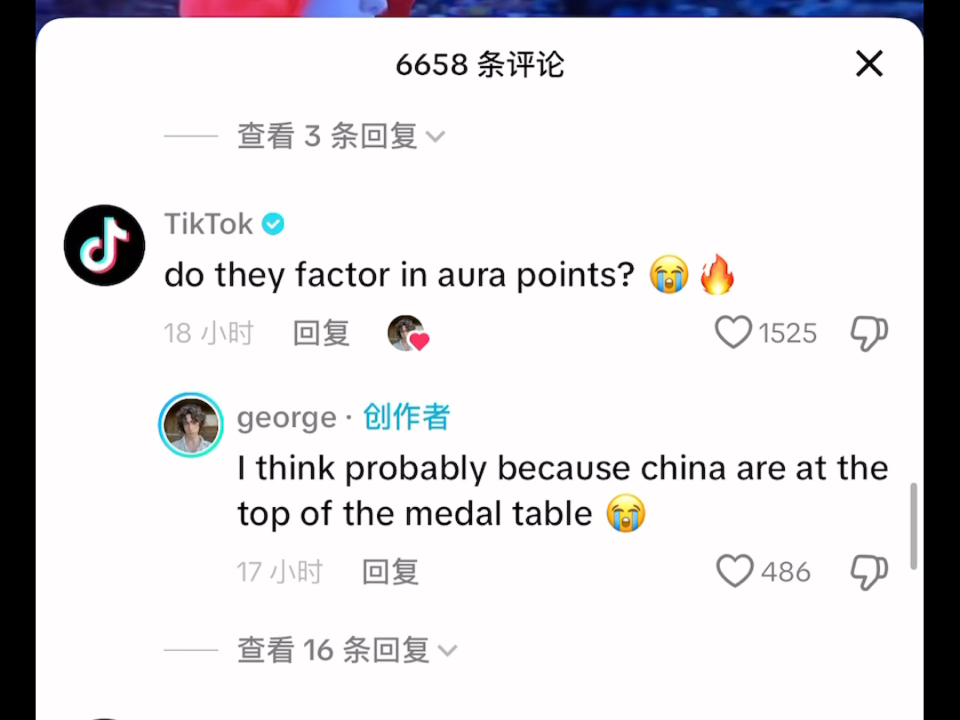Open george's profile picture
960x720 pixels.
[x=191, y=425]
